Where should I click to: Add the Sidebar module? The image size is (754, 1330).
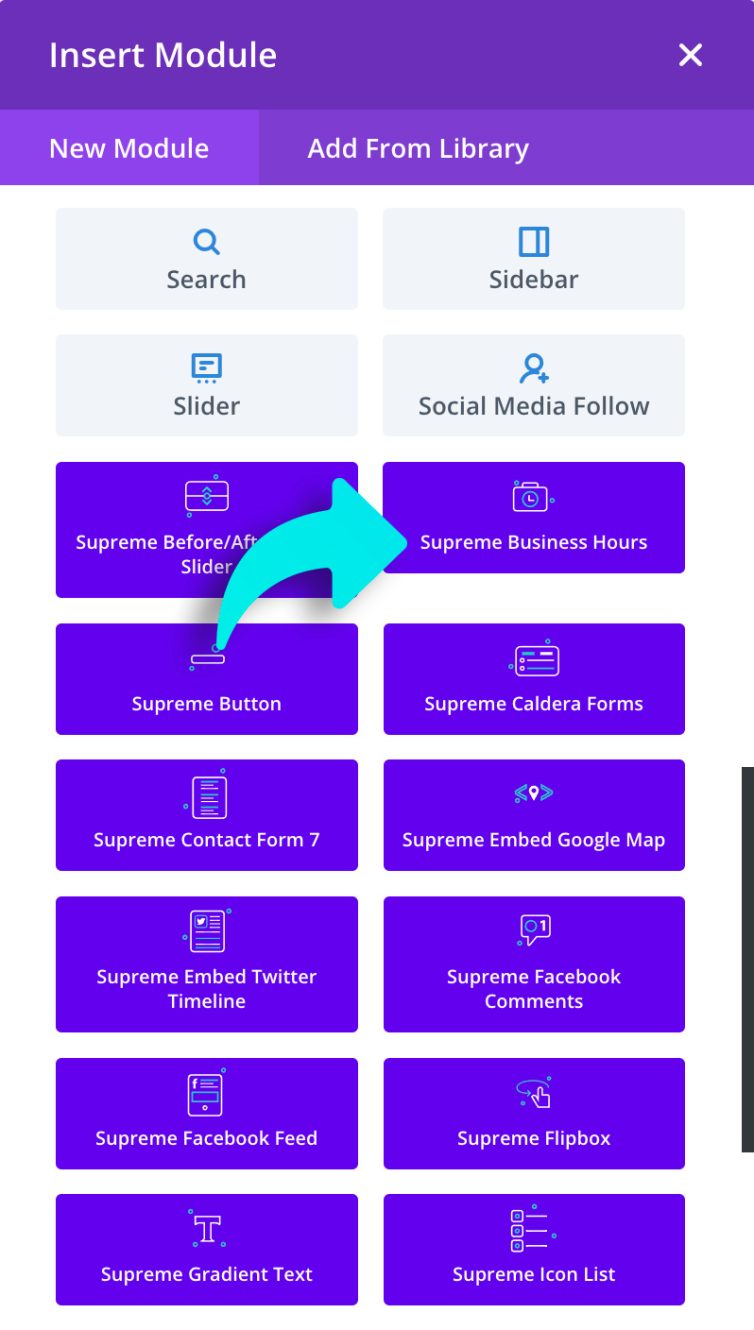click(x=533, y=259)
